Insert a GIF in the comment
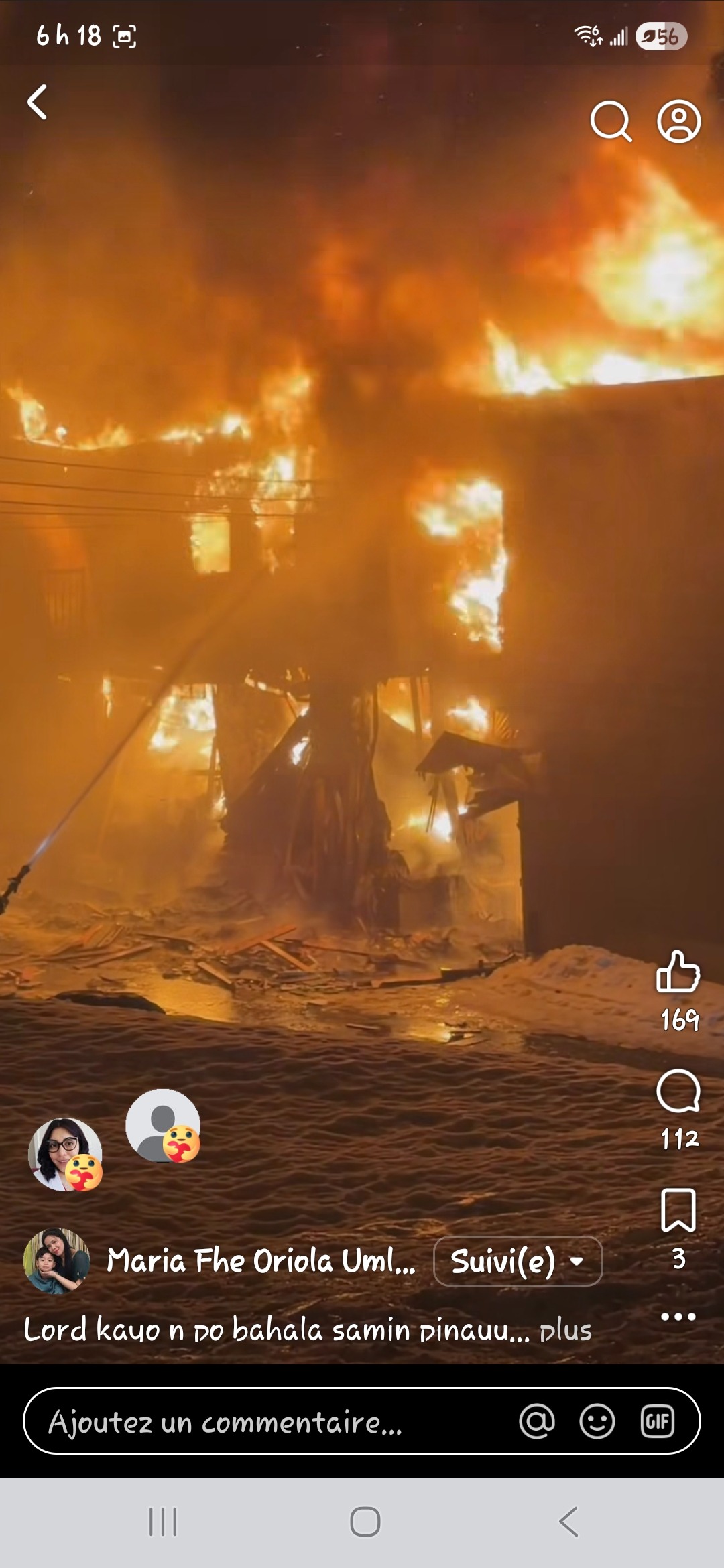Screen dimensions: 724x1568 [657, 1421]
